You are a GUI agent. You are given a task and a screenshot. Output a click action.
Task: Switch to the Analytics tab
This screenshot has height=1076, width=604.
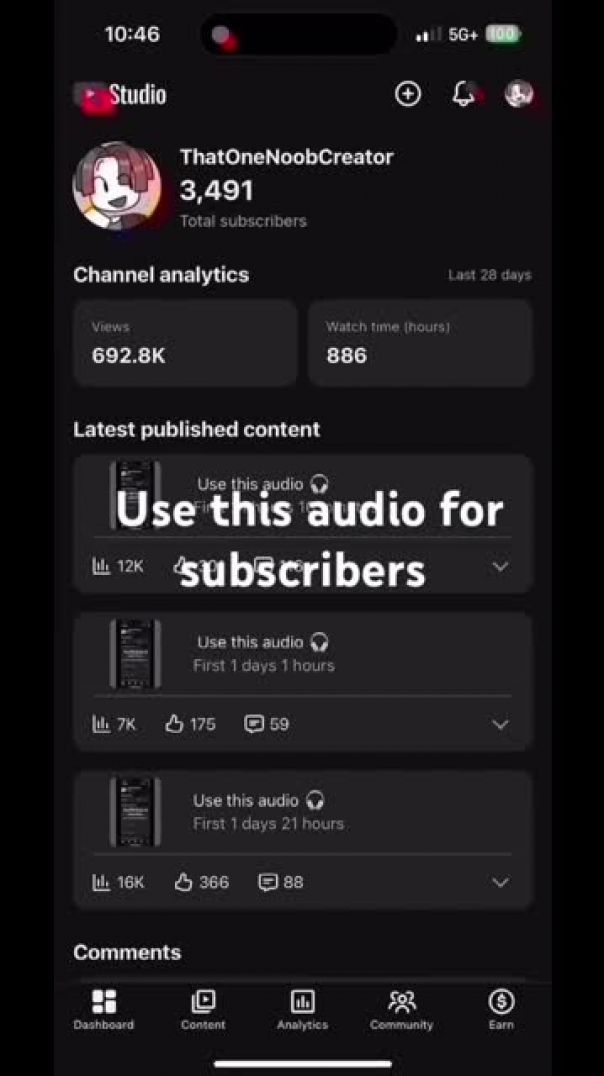(x=302, y=1009)
